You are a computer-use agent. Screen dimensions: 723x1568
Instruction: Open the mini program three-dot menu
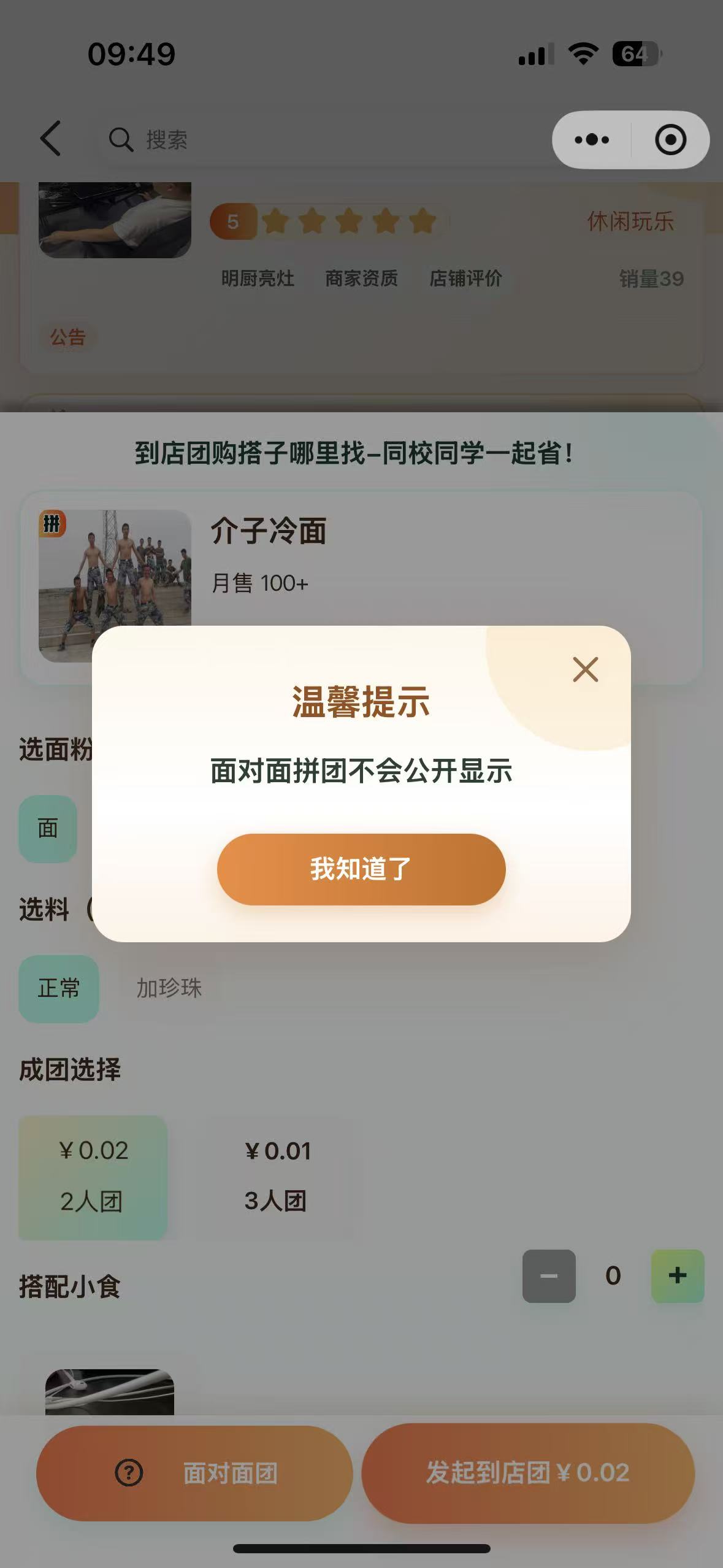point(592,140)
